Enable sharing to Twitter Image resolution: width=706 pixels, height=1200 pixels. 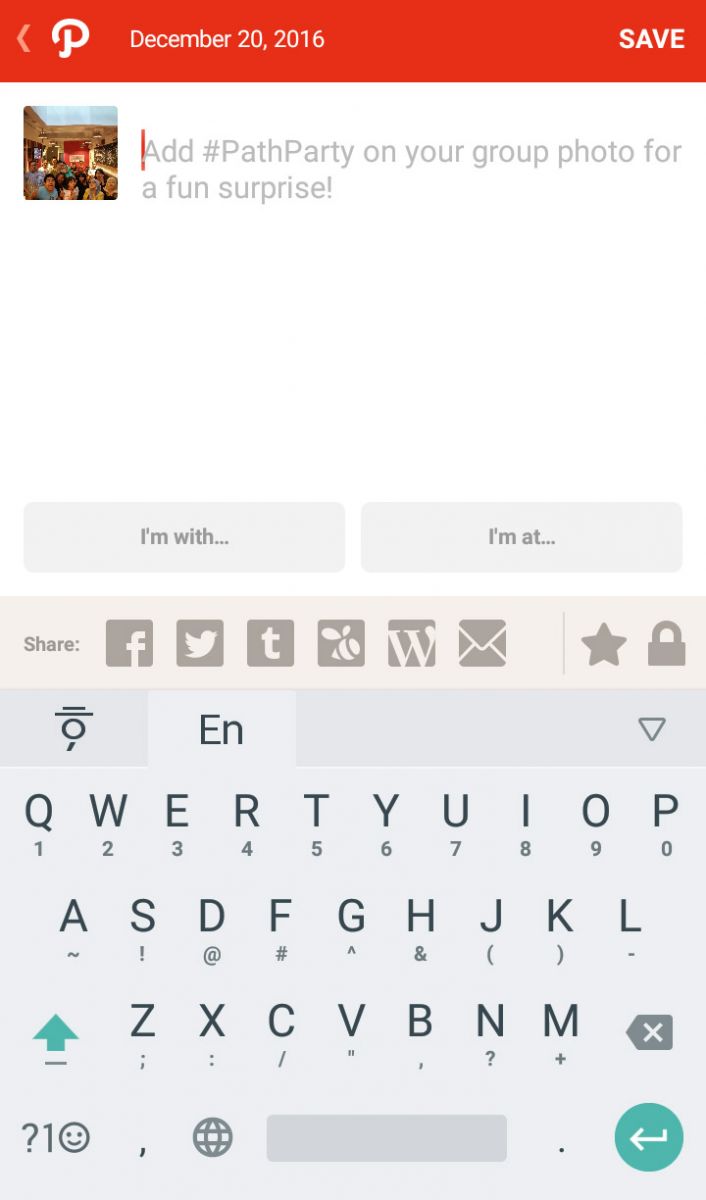(x=200, y=643)
